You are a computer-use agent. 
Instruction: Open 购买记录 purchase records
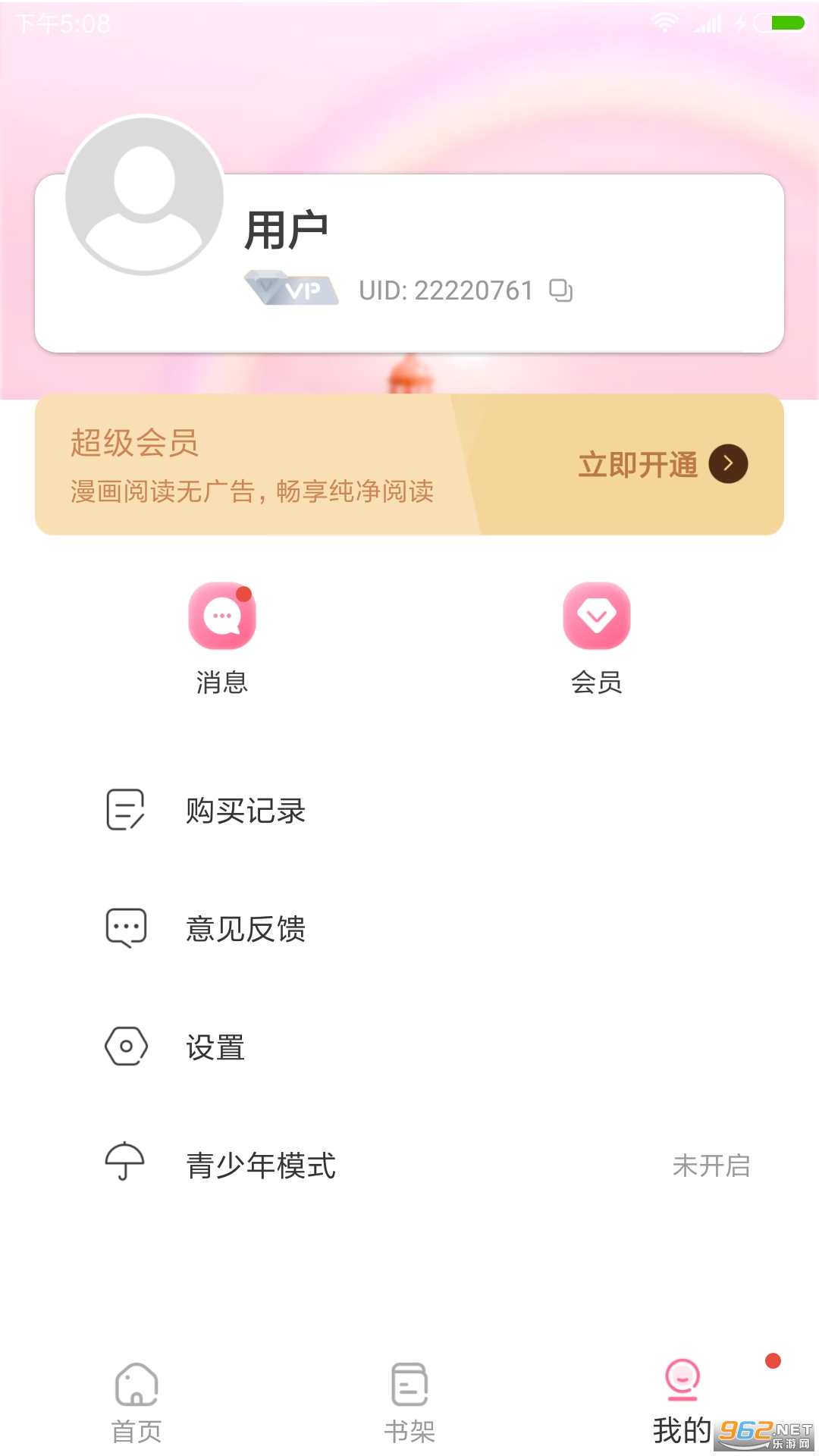pyautogui.click(x=409, y=811)
